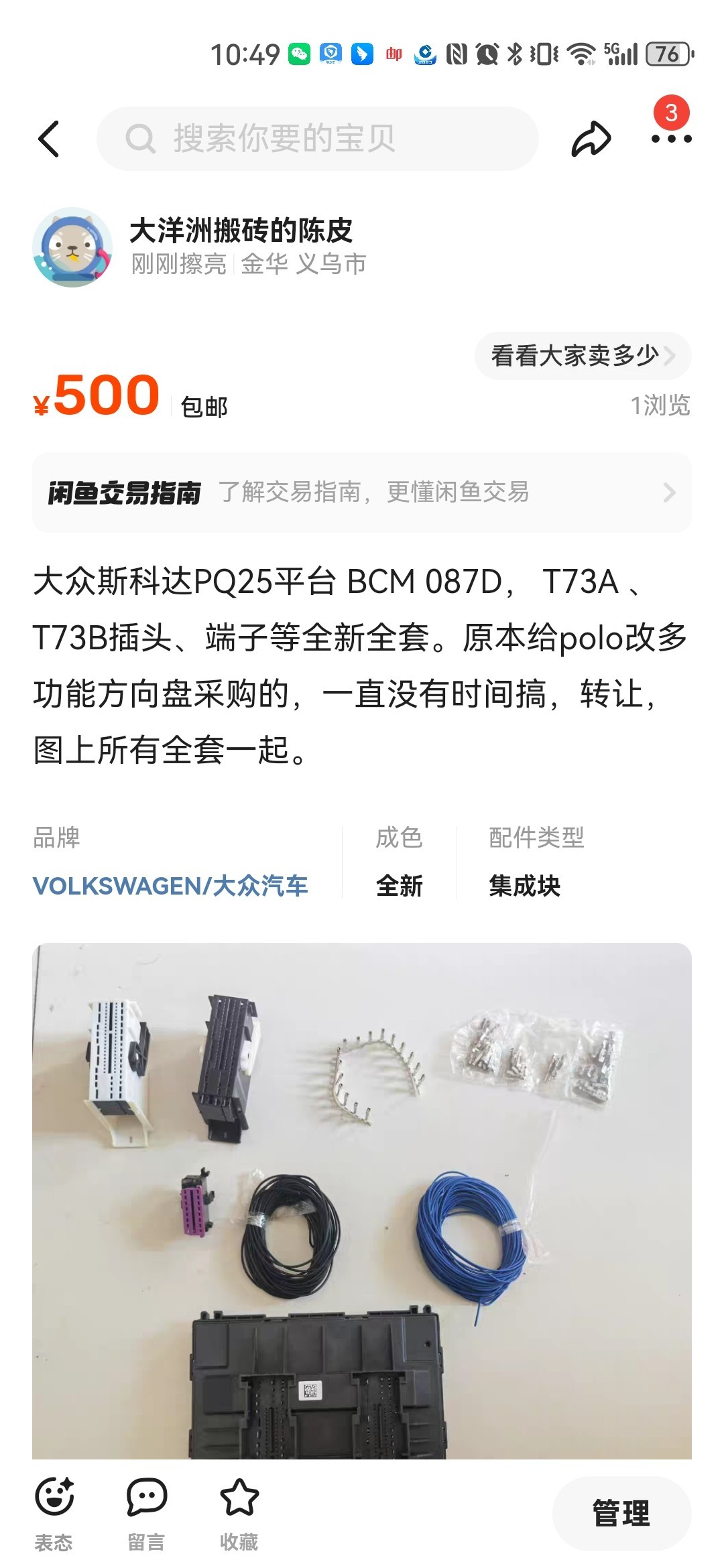
Task: Open 留言 comments
Action: 146,1513
